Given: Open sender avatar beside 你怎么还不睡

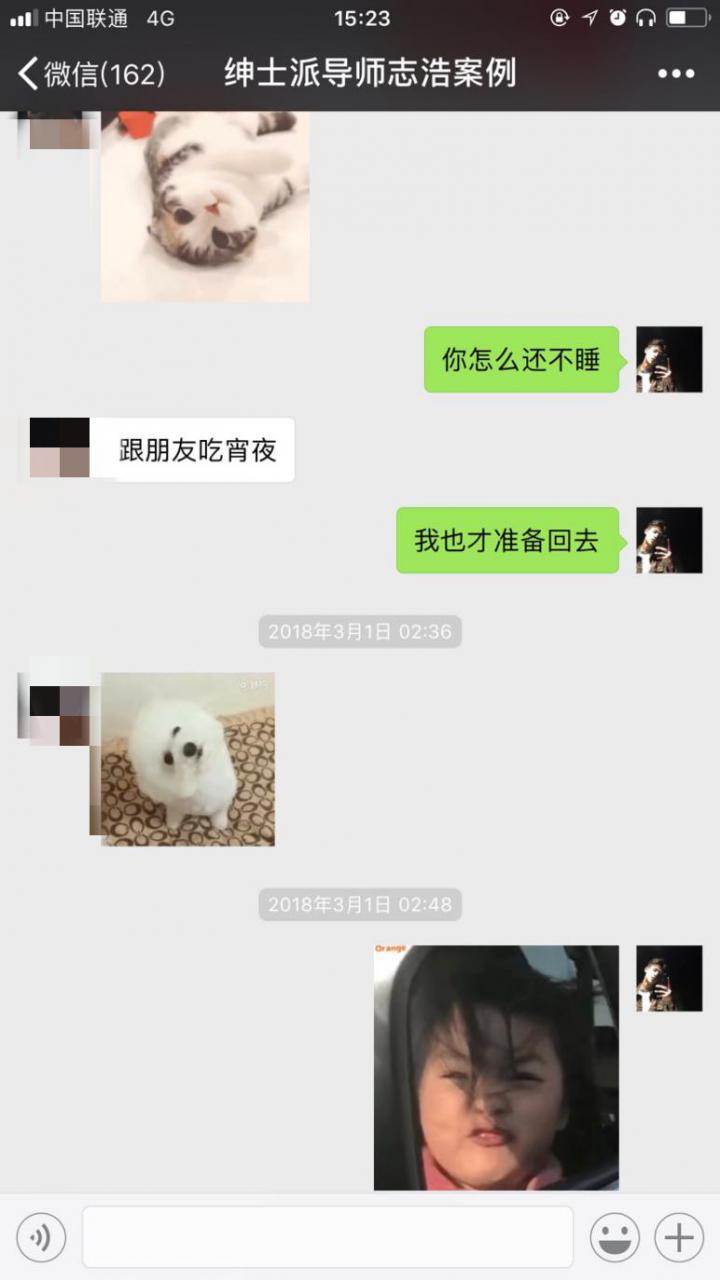Looking at the screenshot, I should point(669,359).
